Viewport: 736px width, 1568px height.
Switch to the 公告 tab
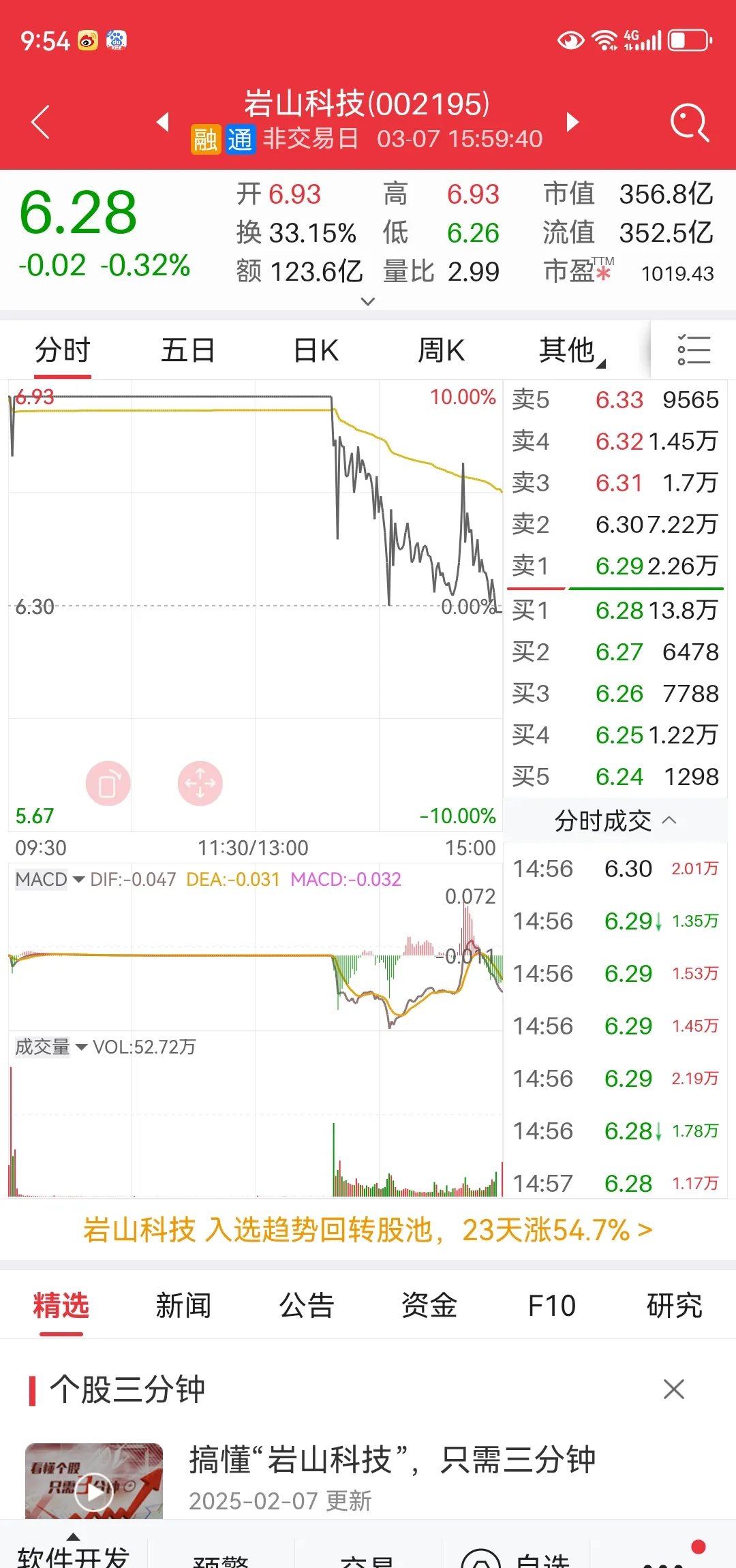click(307, 1306)
